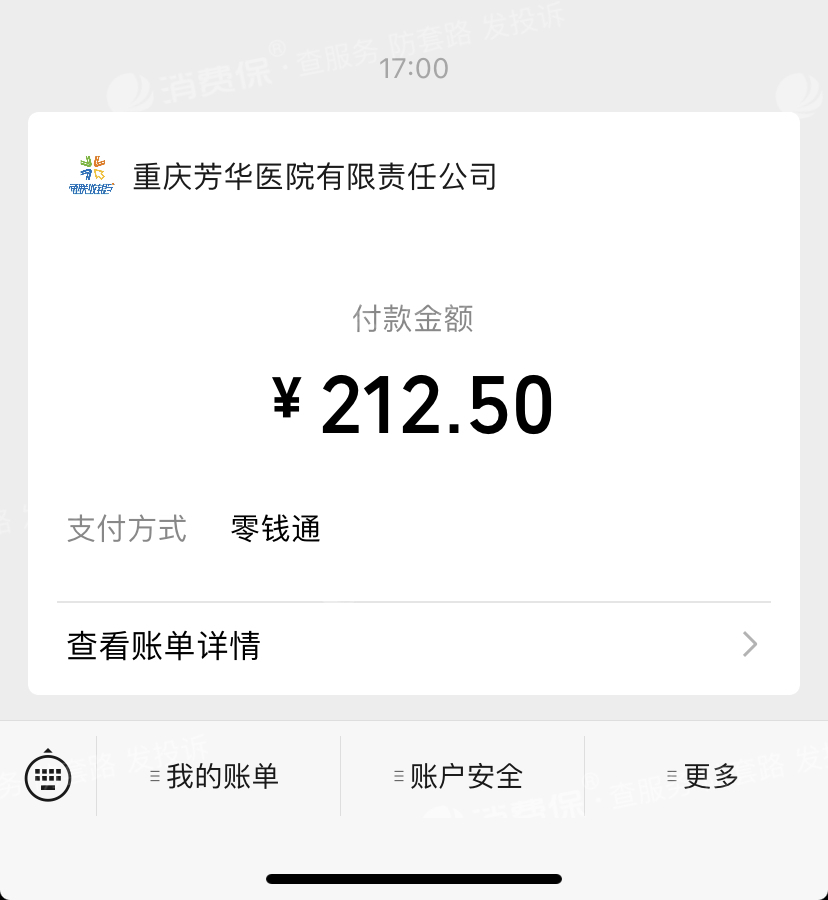Viewport: 828px width, 900px height.
Task: Click the 支付方式 label
Action: (x=126, y=529)
